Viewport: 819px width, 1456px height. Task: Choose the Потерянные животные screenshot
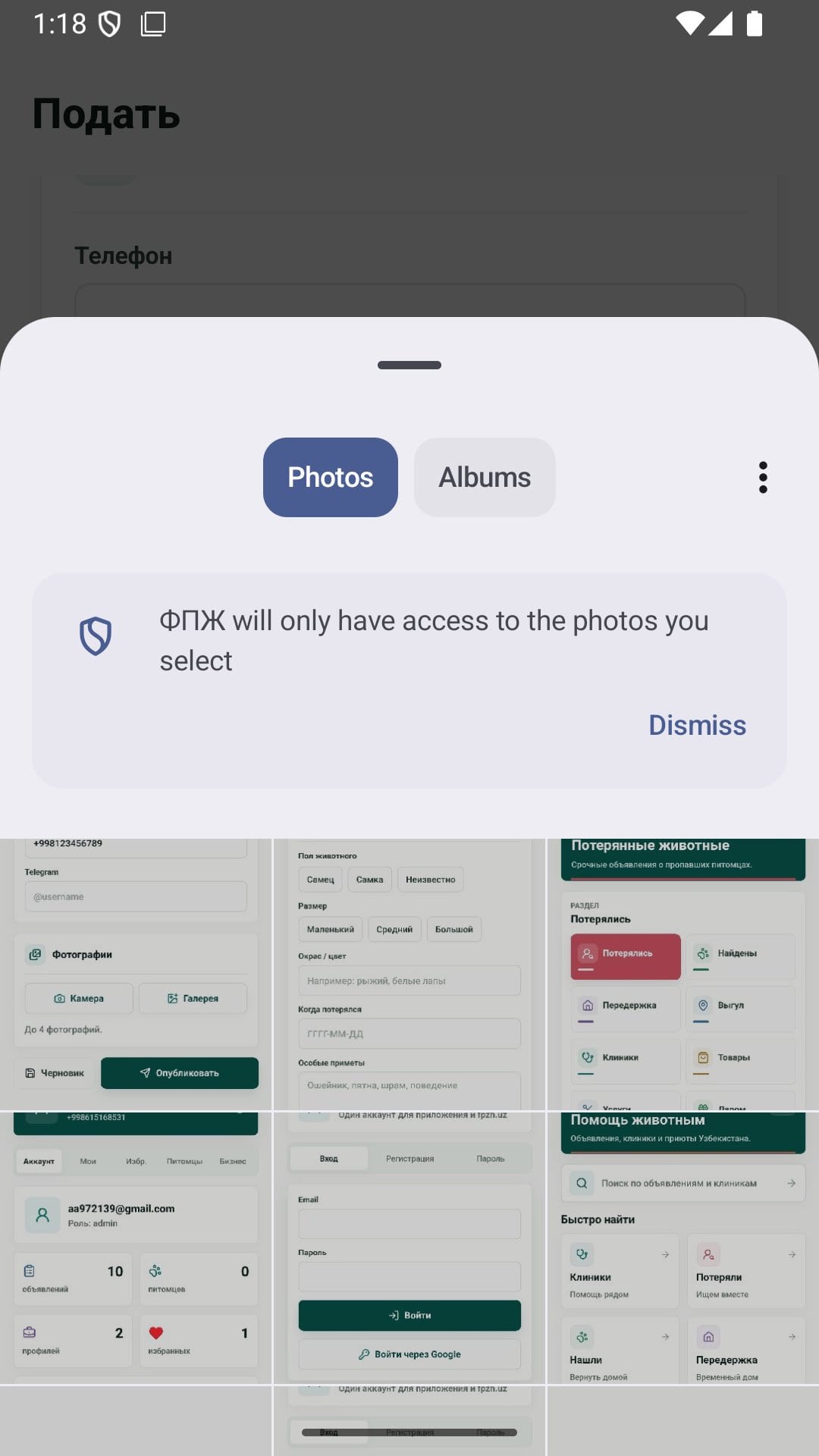pos(682,974)
